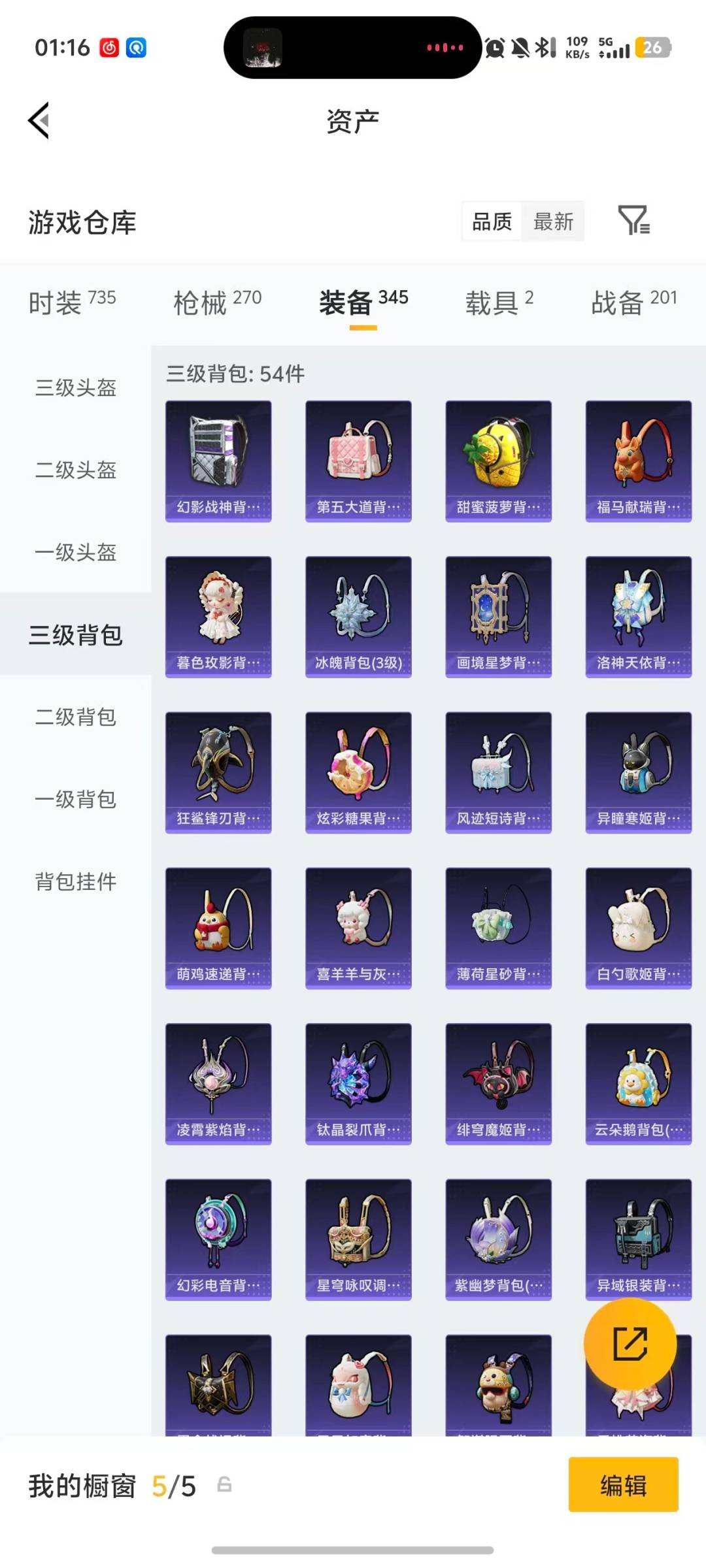Open the 甜蜜菠萝 backpack item
Screen dimensions: 706x1568
tap(498, 461)
